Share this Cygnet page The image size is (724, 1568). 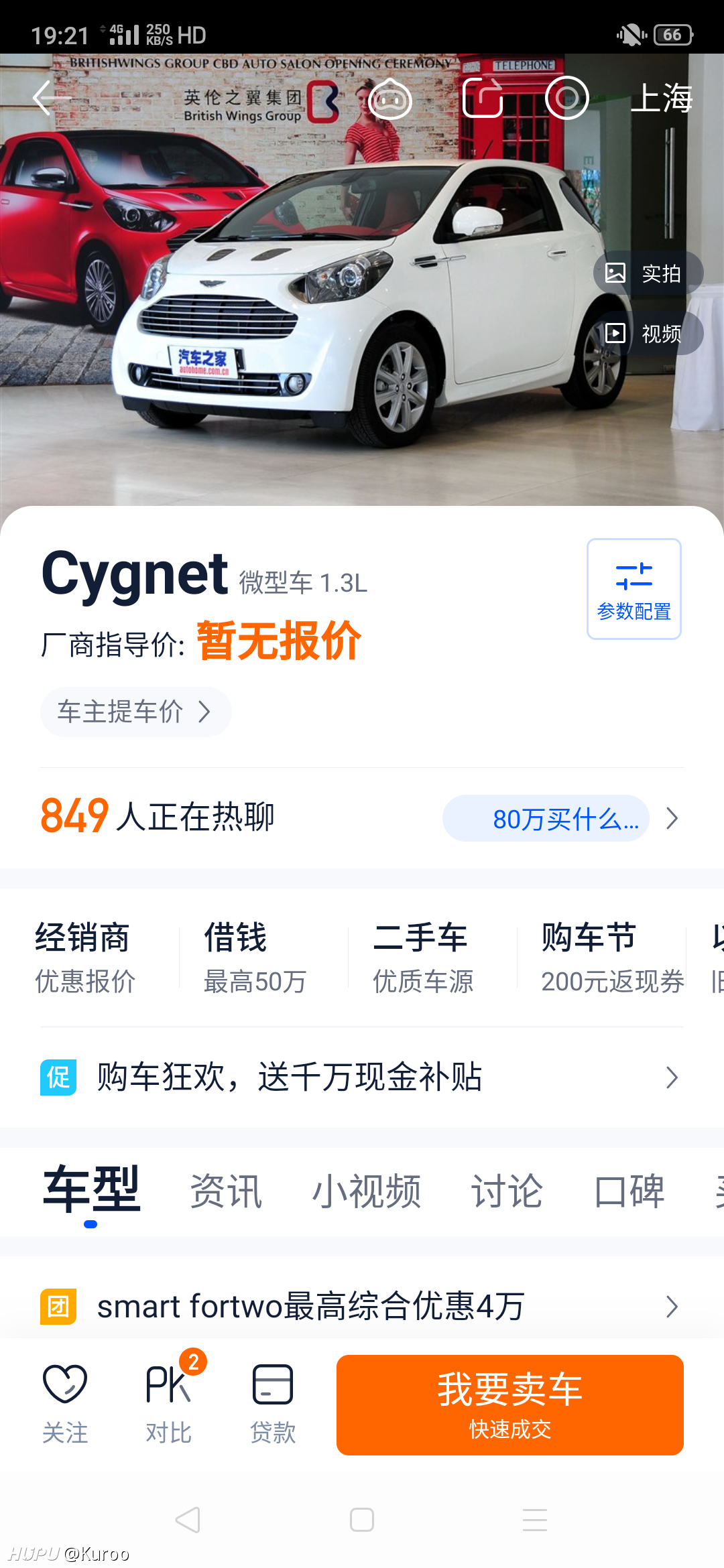(483, 98)
